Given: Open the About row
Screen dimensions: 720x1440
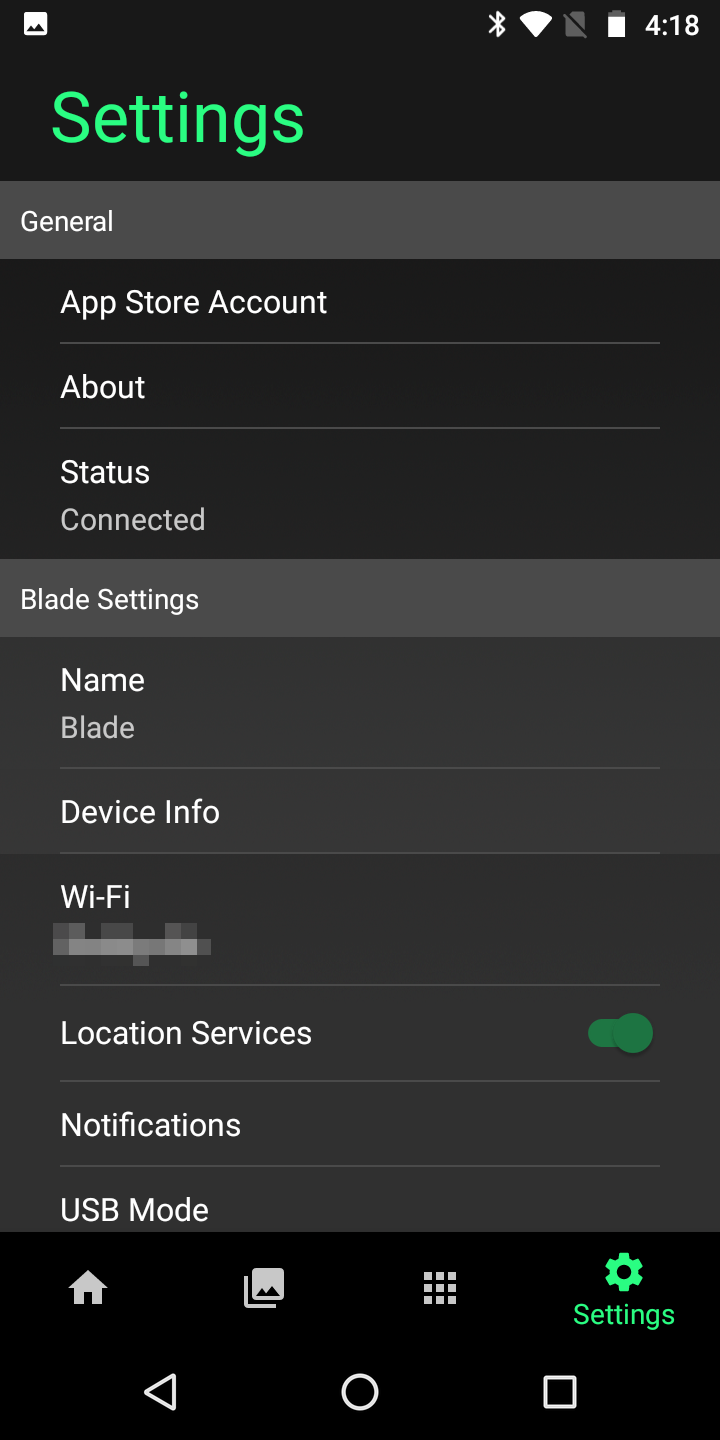Looking at the screenshot, I should click(x=360, y=386).
